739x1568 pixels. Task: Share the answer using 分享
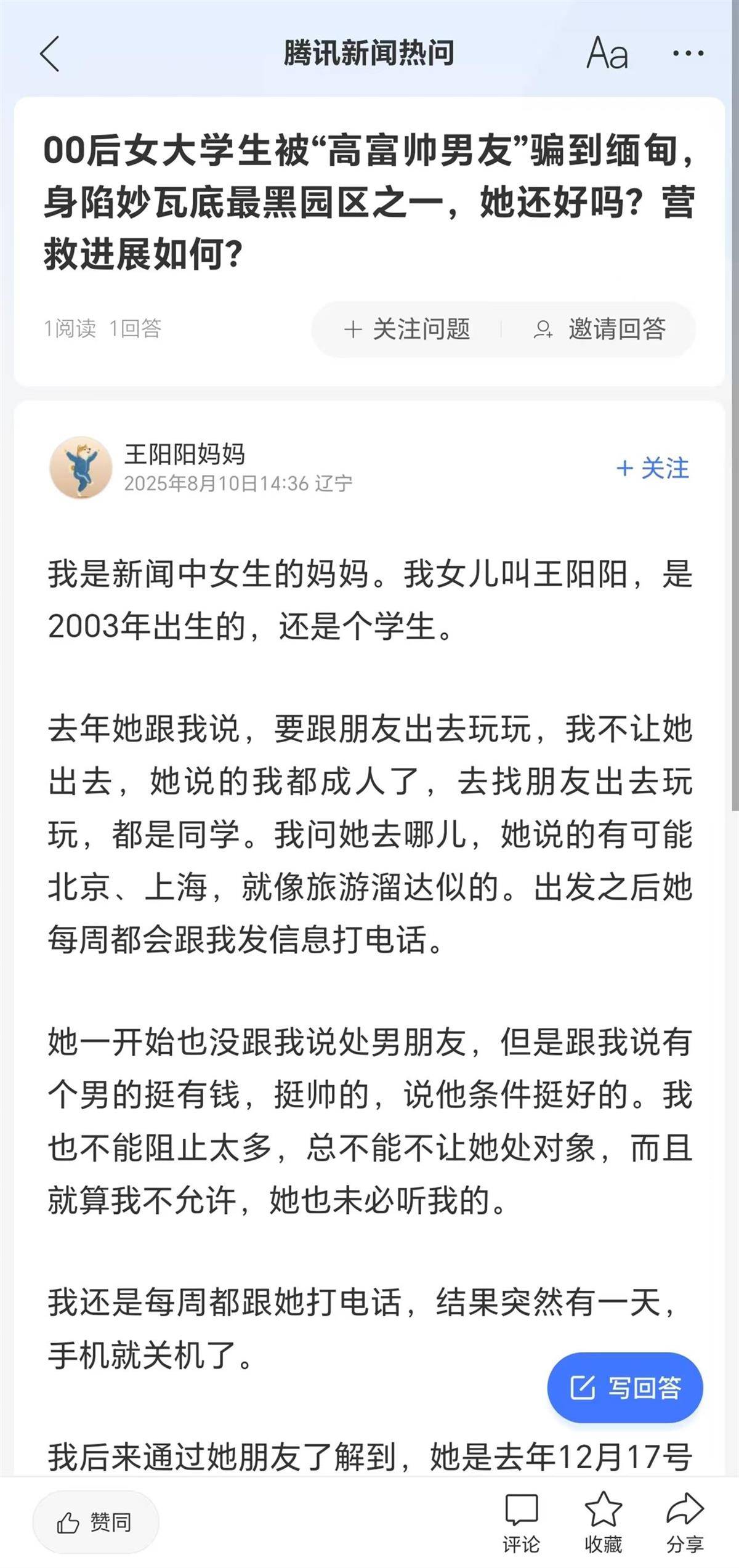(685, 1522)
